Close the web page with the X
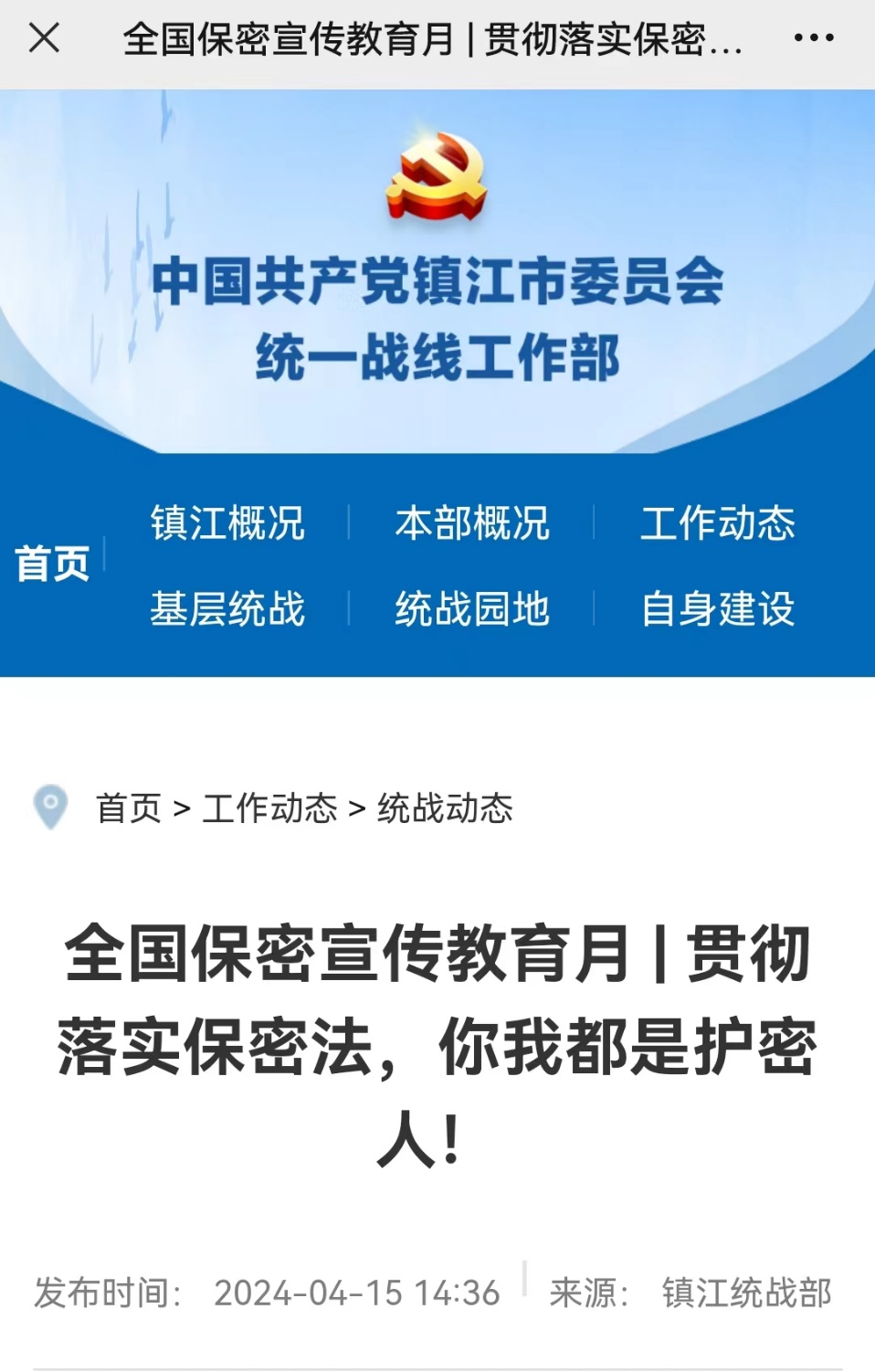Viewport: 875px width, 1372px height. point(44,38)
